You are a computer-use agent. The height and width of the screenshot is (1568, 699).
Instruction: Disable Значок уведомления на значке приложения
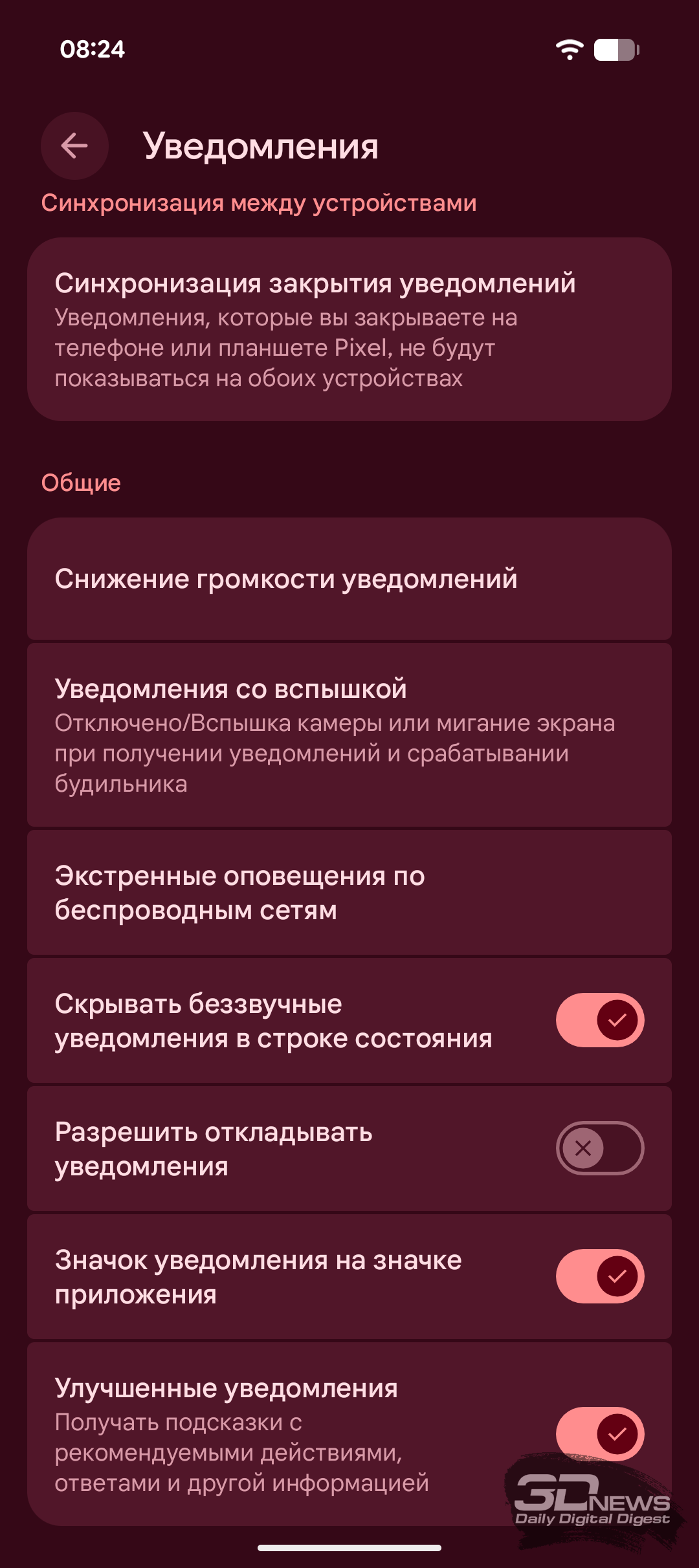point(599,1276)
